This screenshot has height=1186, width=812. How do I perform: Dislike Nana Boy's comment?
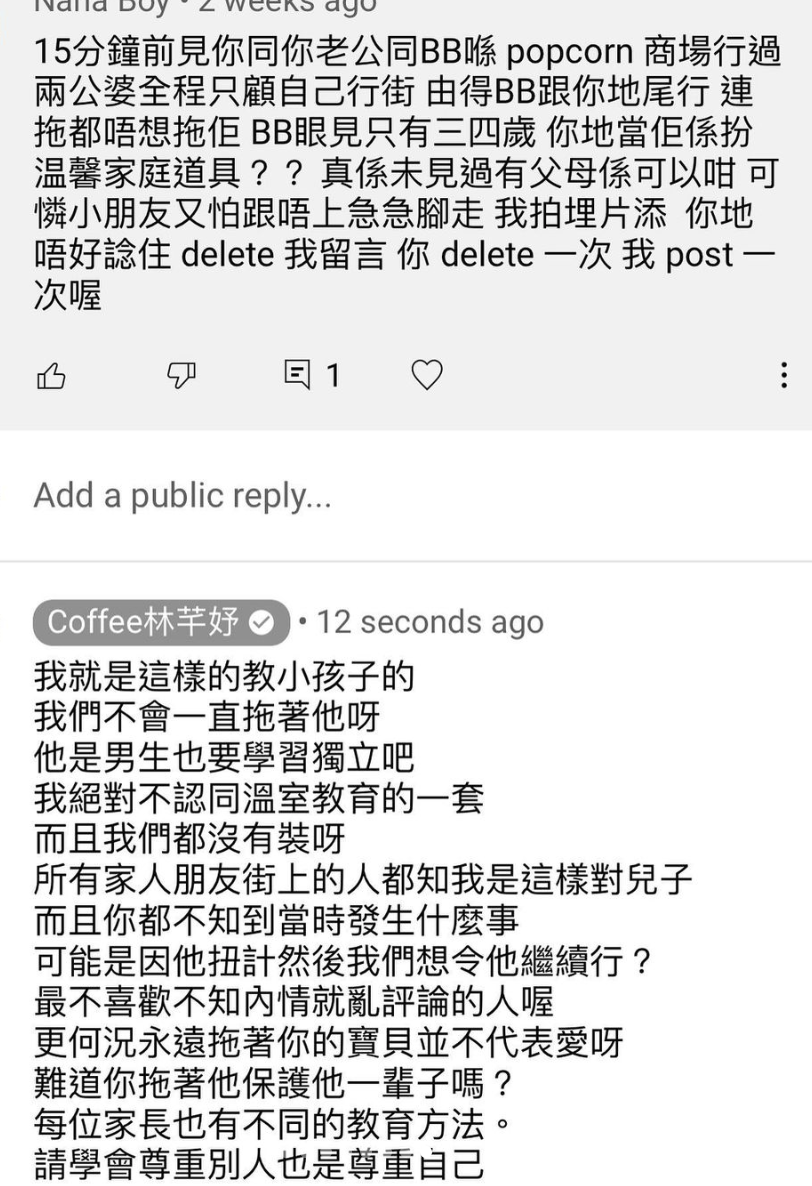coord(180,376)
